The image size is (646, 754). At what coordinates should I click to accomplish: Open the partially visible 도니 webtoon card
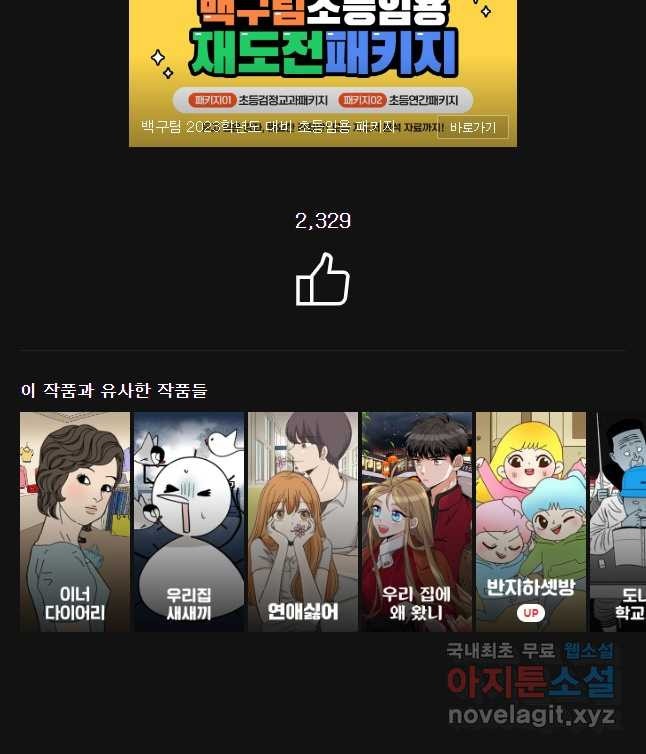[618, 521]
